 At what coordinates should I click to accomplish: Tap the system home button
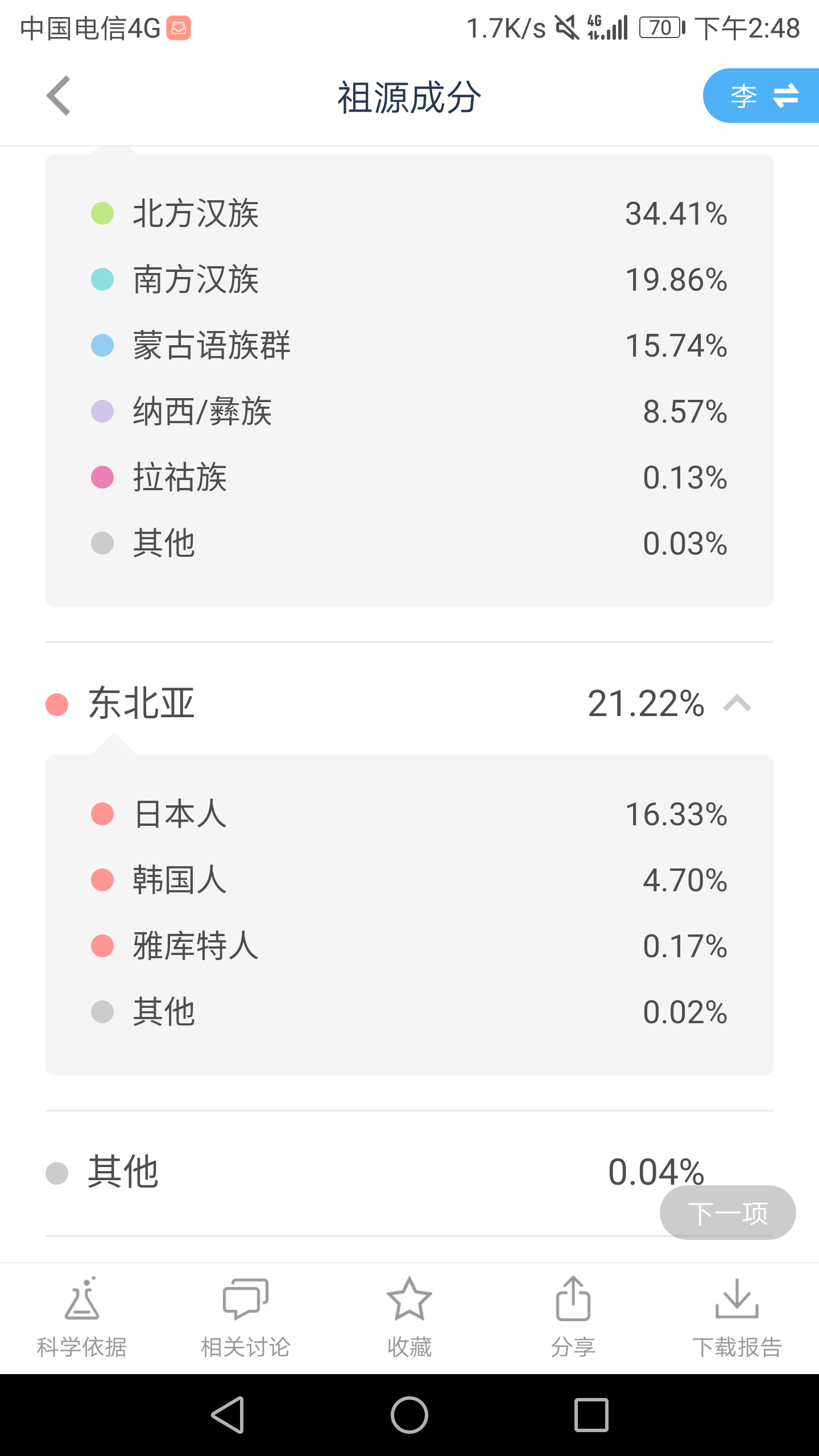tap(409, 1415)
